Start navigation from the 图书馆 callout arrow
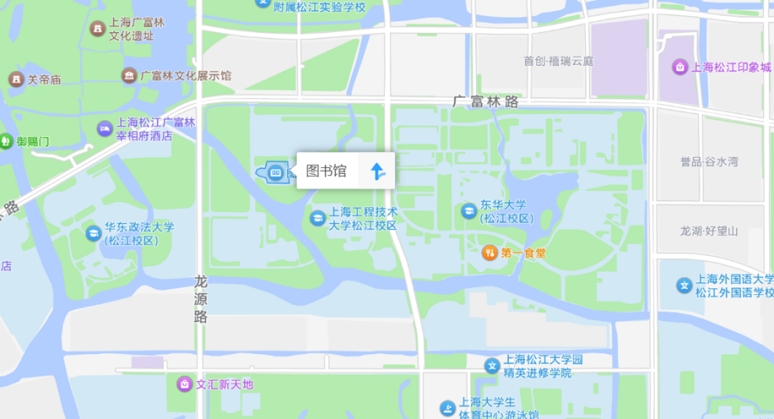 (x=376, y=171)
